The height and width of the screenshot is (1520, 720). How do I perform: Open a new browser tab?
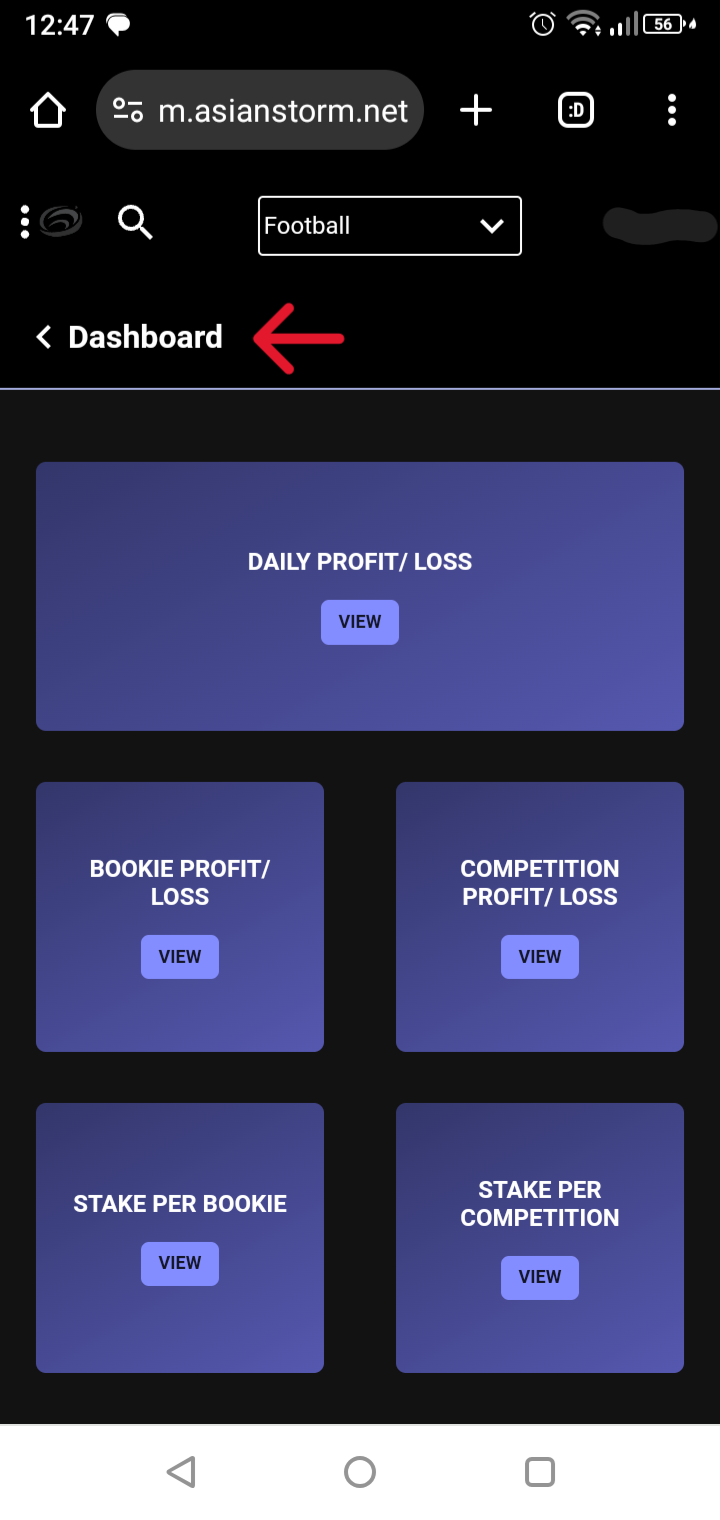coord(476,110)
